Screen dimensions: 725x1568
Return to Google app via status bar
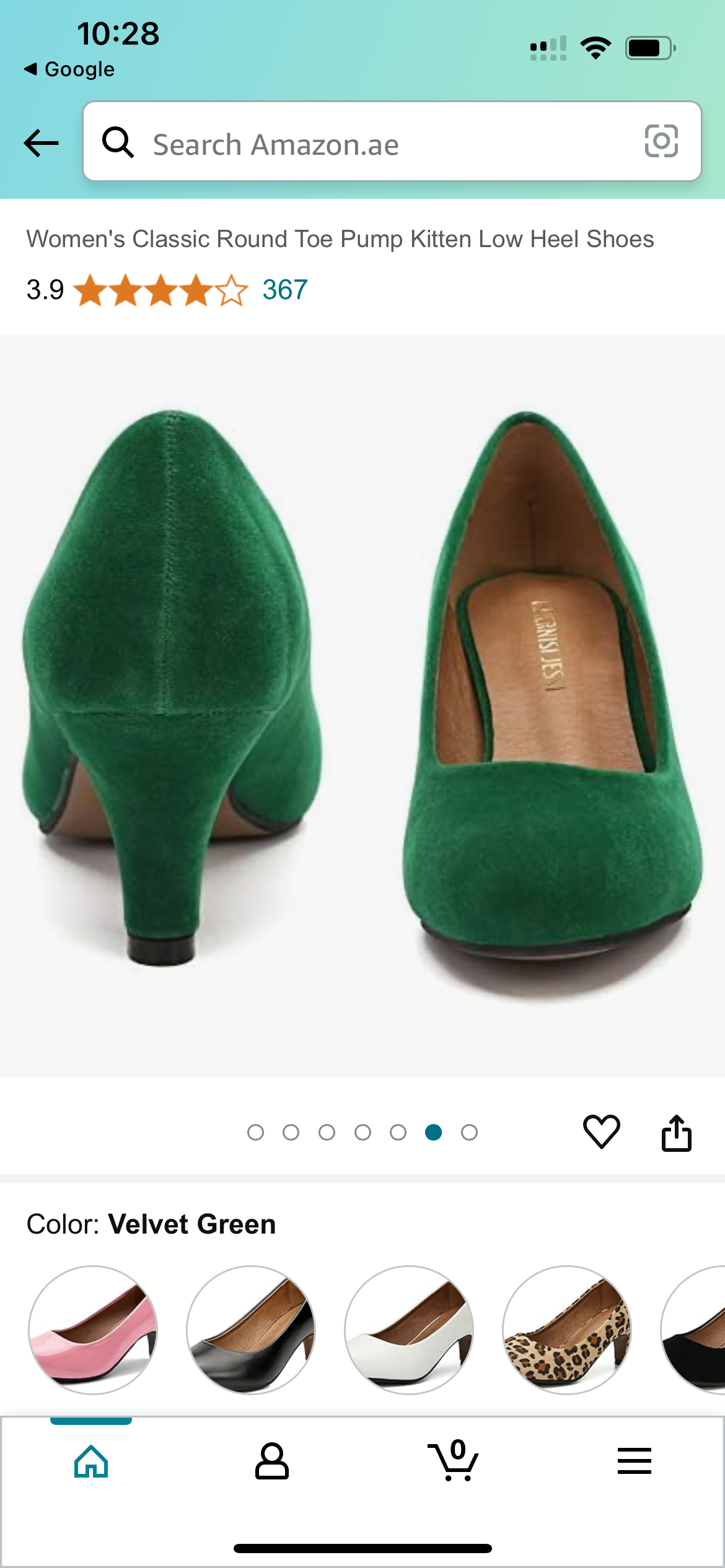coord(69,69)
